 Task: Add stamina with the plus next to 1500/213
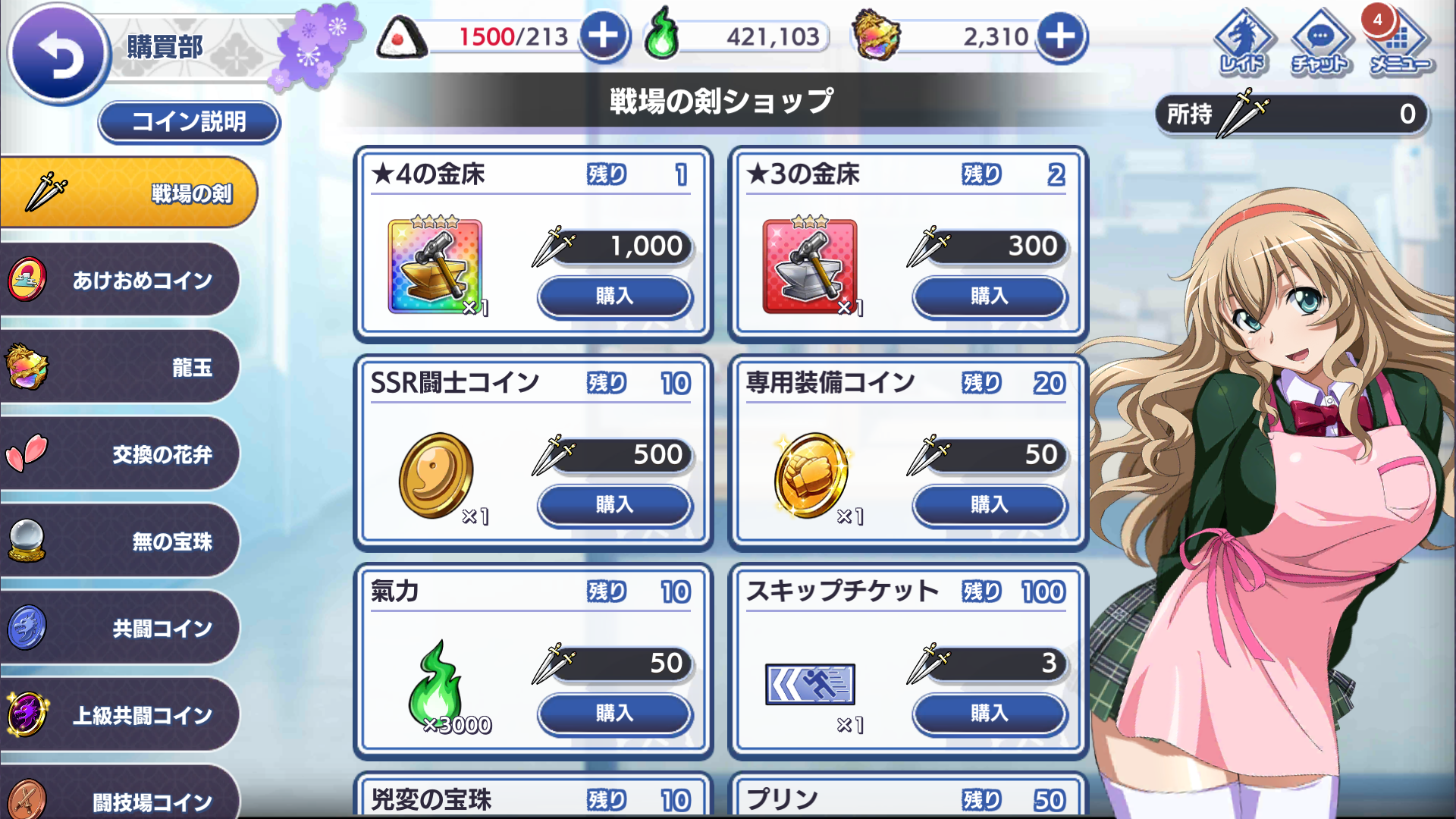point(604,36)
